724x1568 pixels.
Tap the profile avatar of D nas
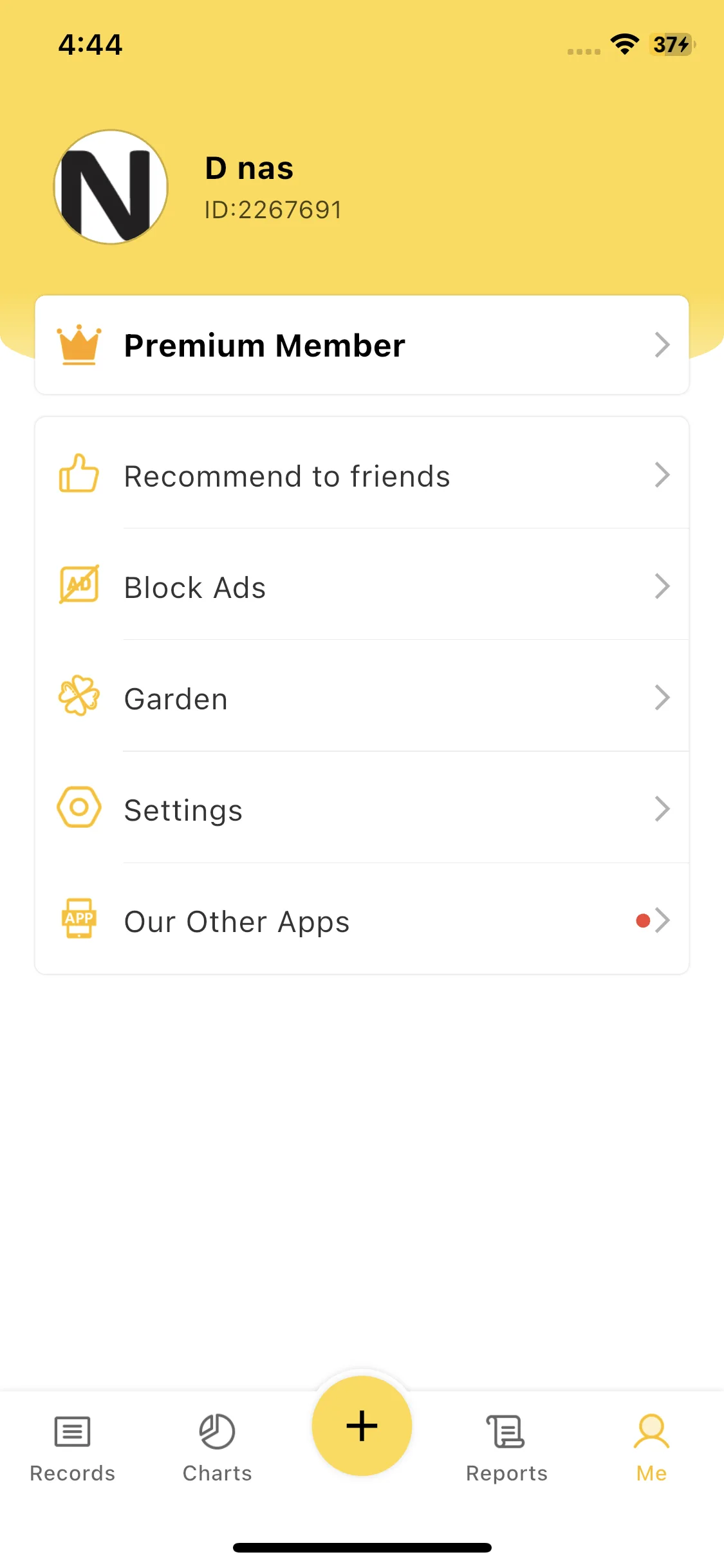coord(111,187)
